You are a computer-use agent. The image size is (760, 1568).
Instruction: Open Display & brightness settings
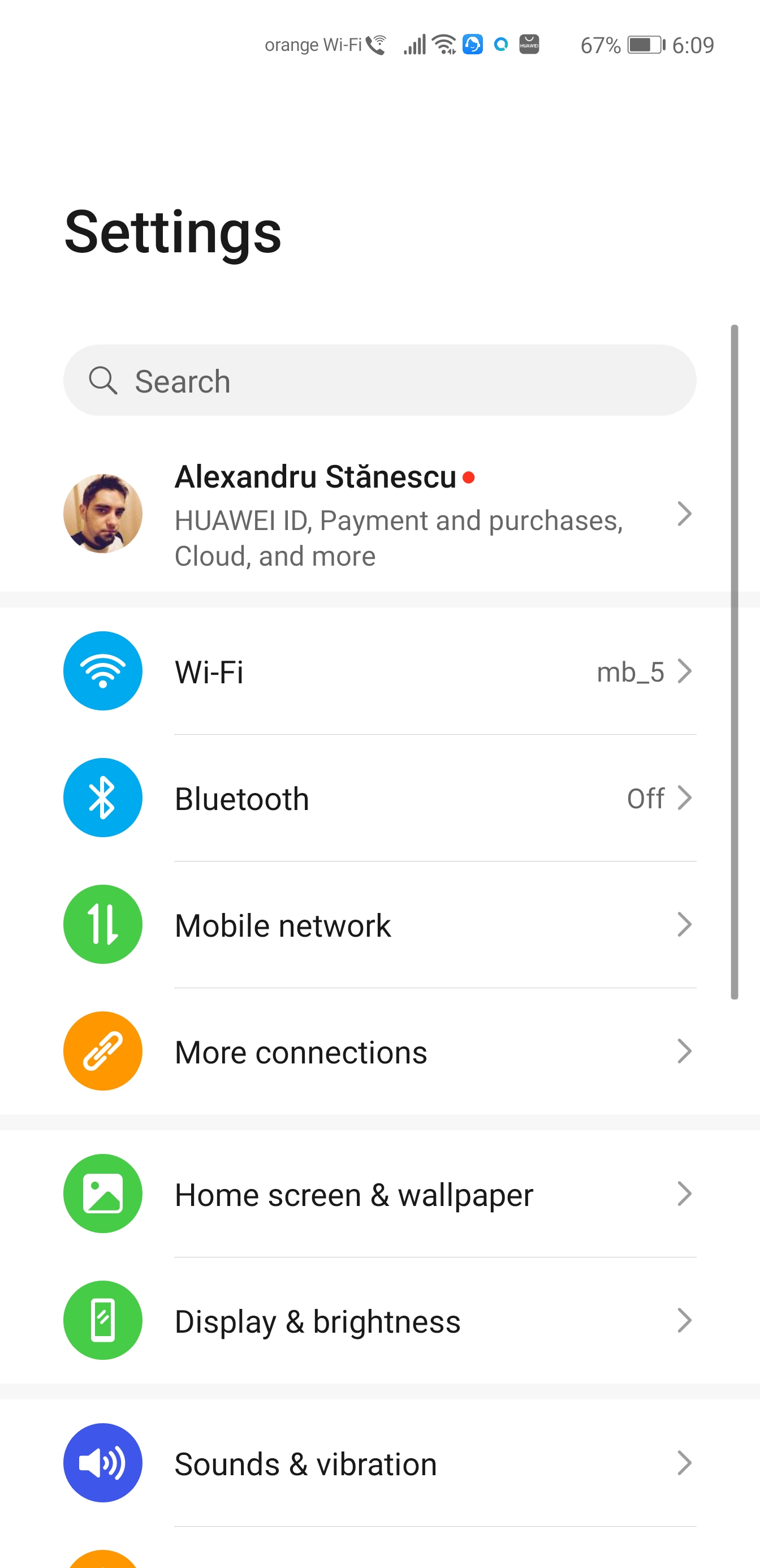(379, 1320)
